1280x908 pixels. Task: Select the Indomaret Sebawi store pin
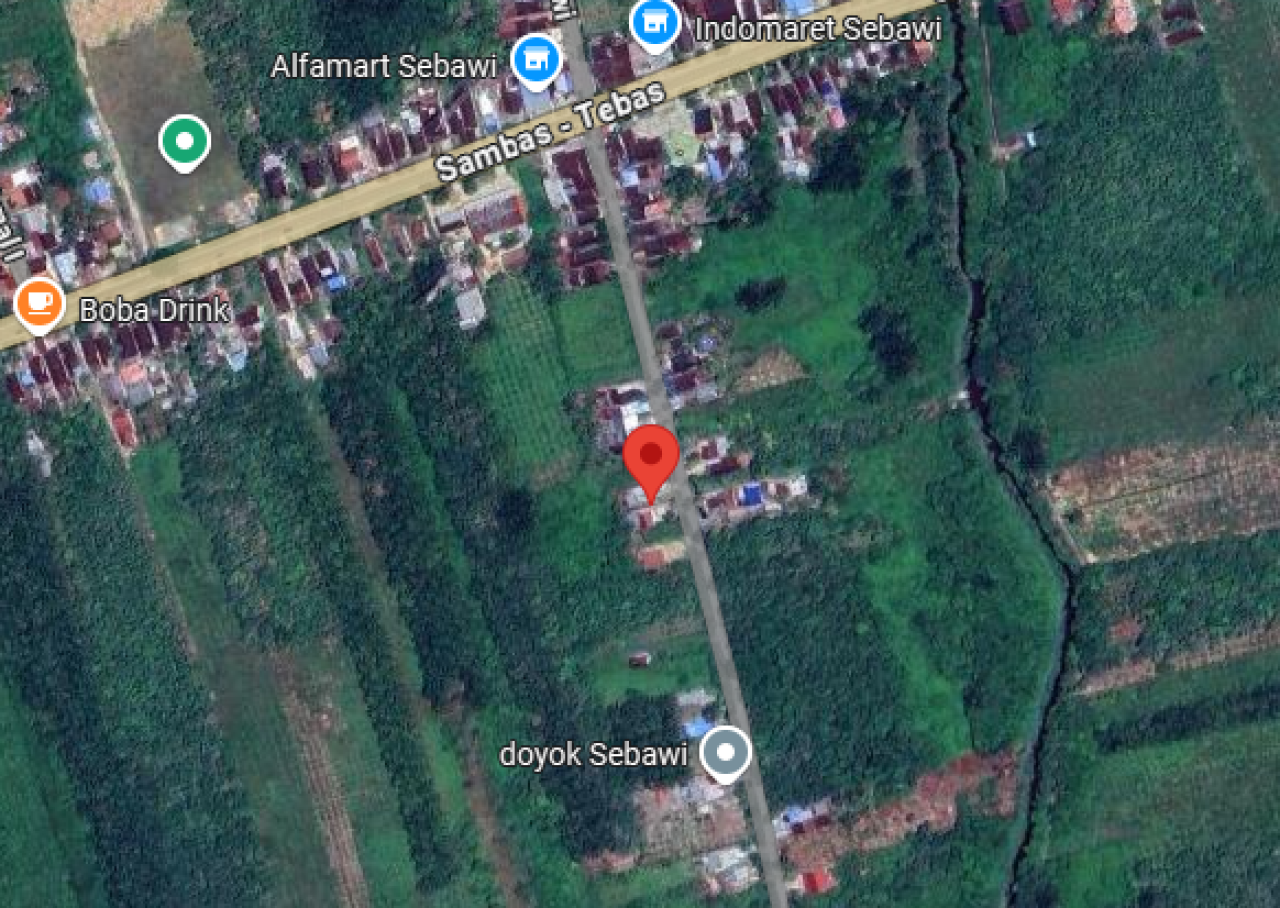(x=655, y=22)
